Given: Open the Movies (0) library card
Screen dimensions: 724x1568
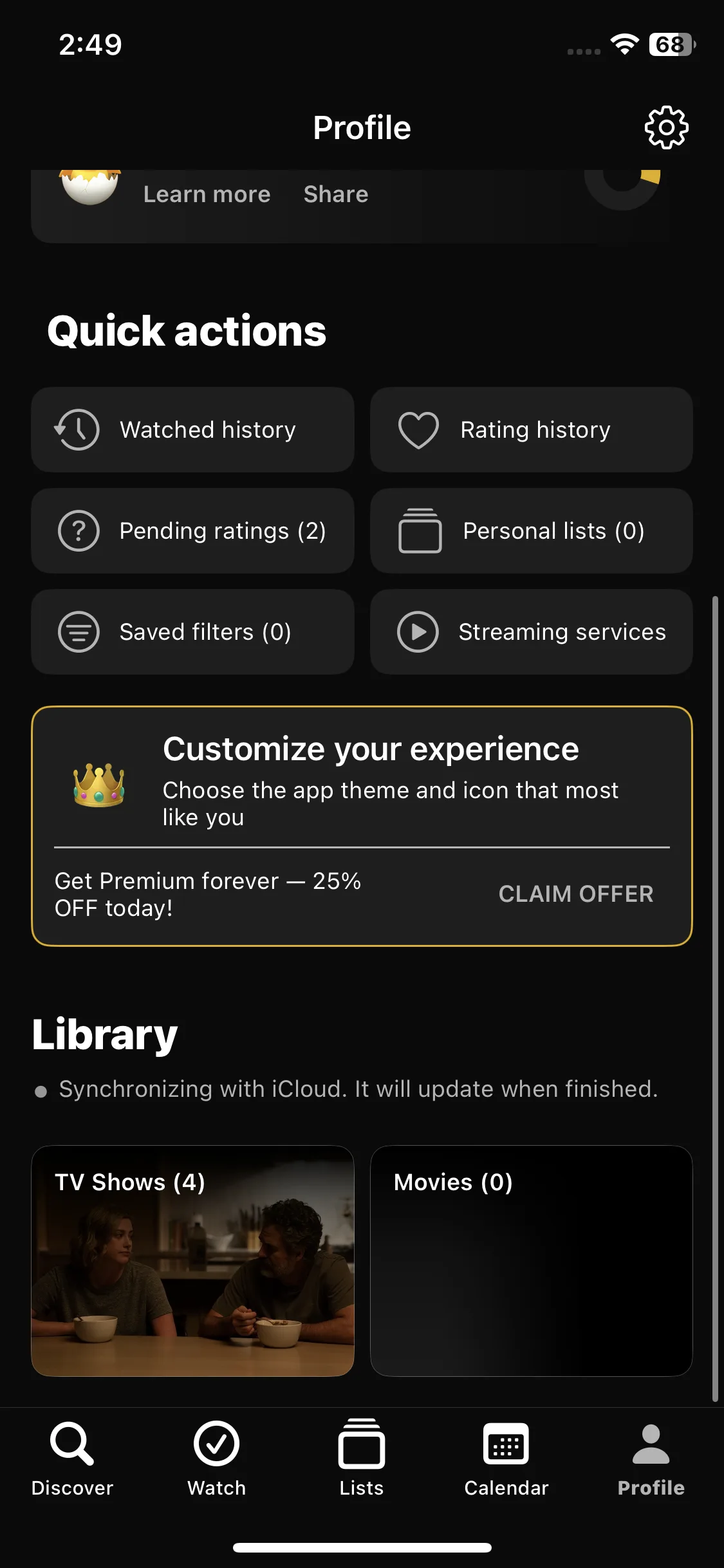Looking at the screenshot, I should [x=531, y=1260].
